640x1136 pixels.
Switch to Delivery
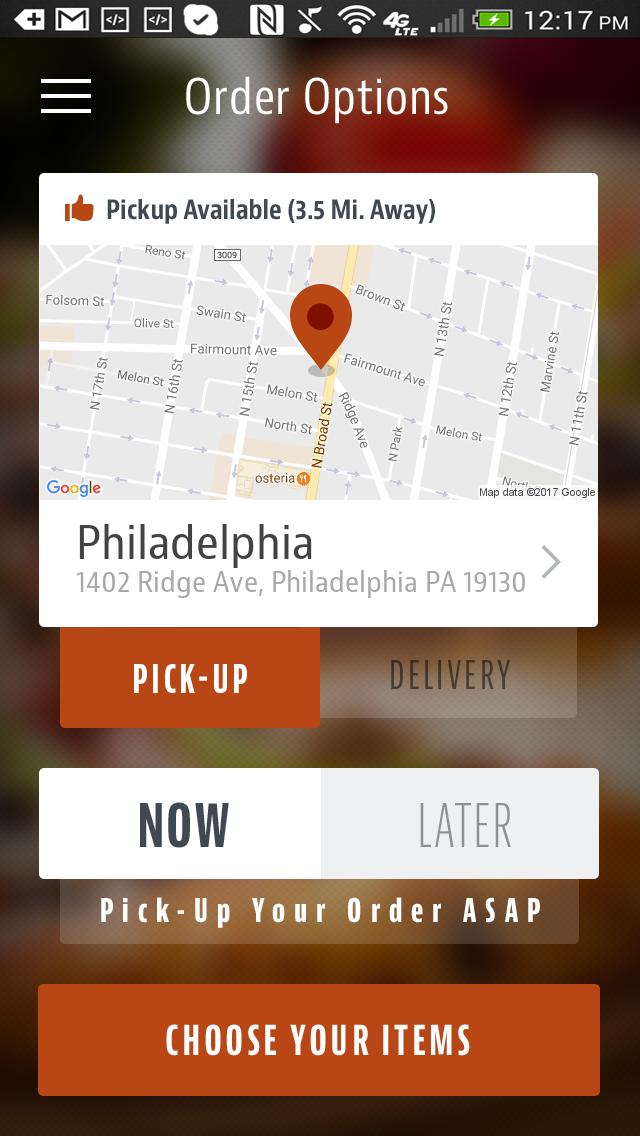click(x=449, y=675)
